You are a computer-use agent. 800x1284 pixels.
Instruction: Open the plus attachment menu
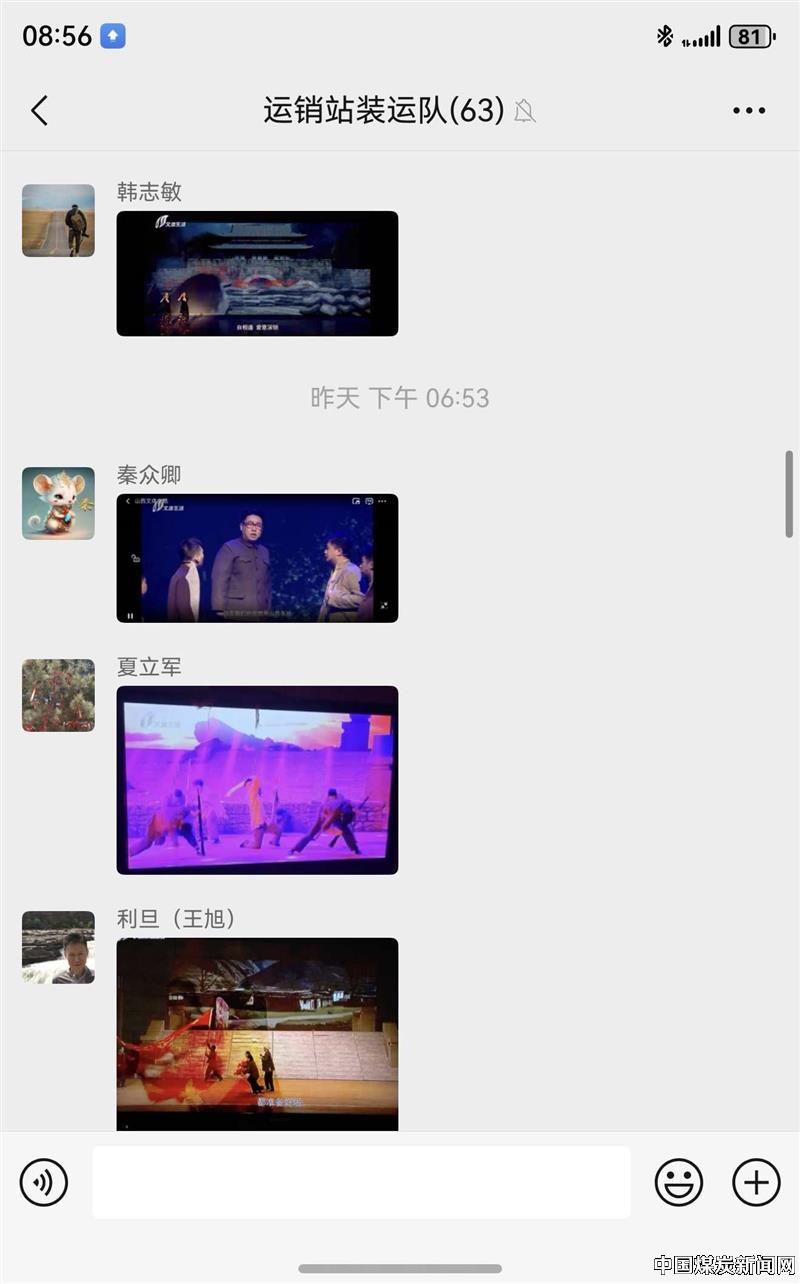click(756, 1183)
